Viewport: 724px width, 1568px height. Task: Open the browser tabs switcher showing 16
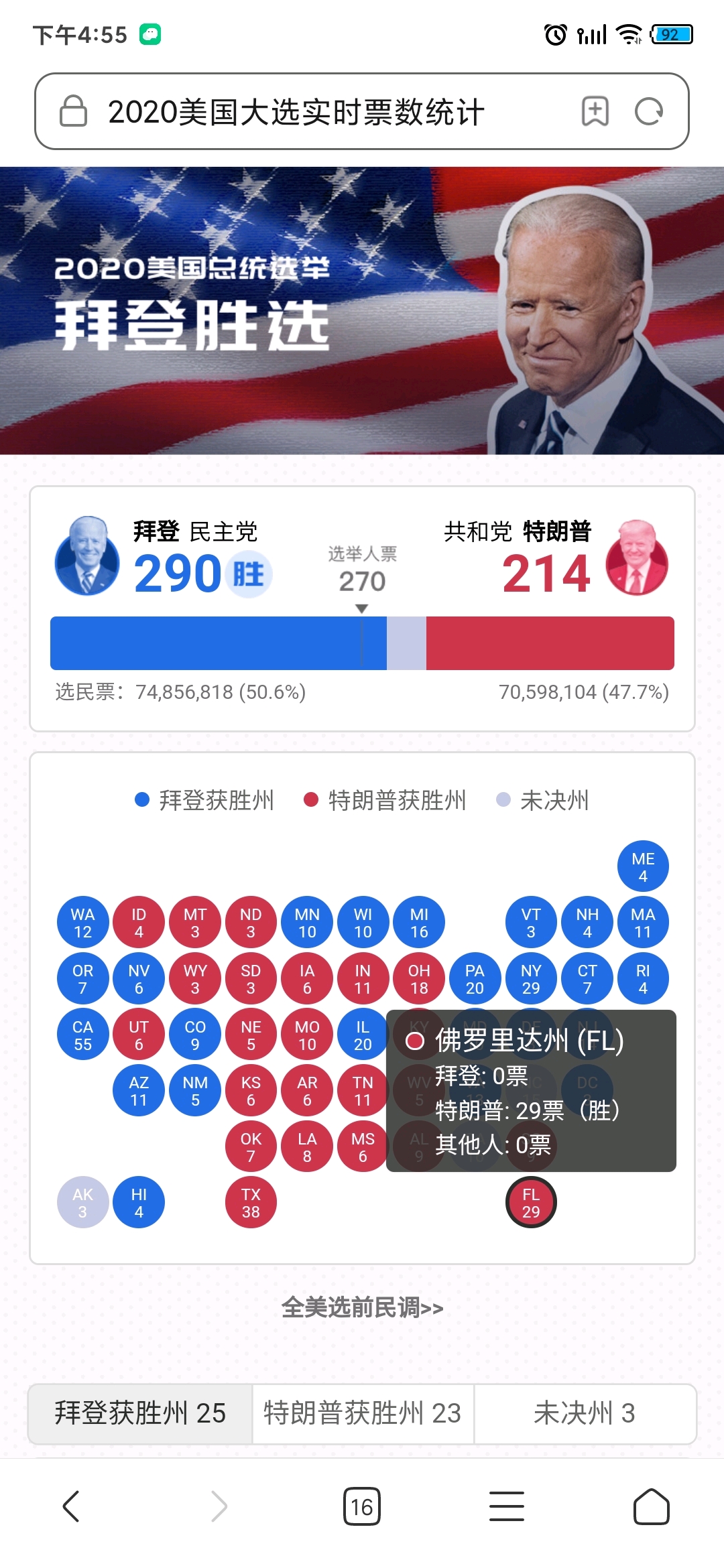click(362, 1506)
